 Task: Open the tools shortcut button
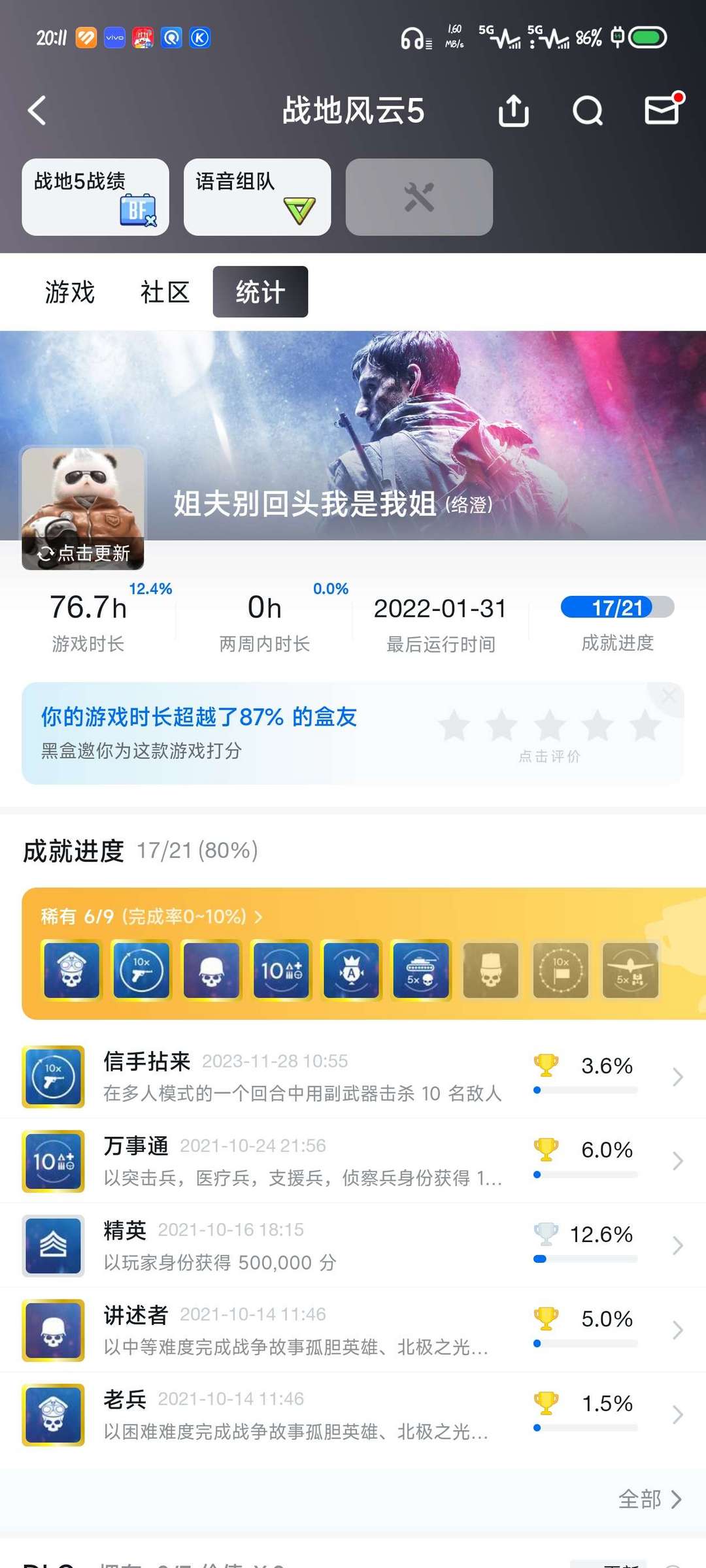419,197
